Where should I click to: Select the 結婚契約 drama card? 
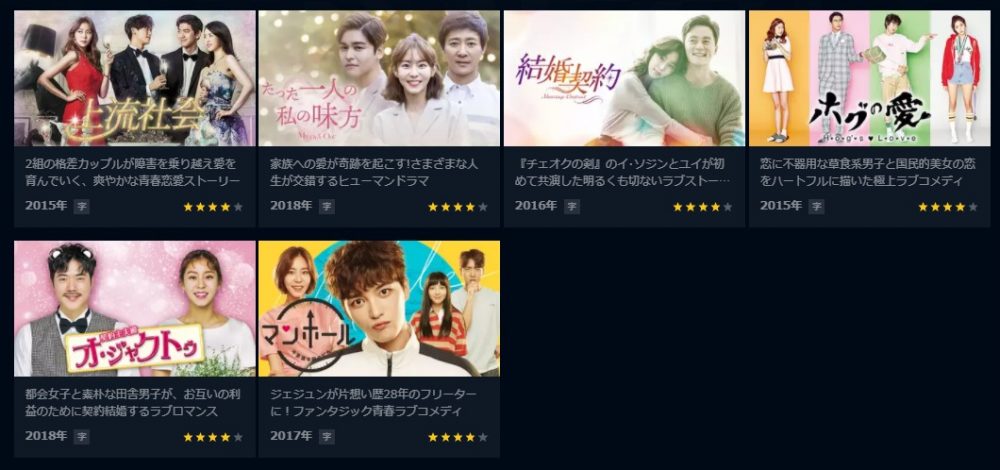624,80
